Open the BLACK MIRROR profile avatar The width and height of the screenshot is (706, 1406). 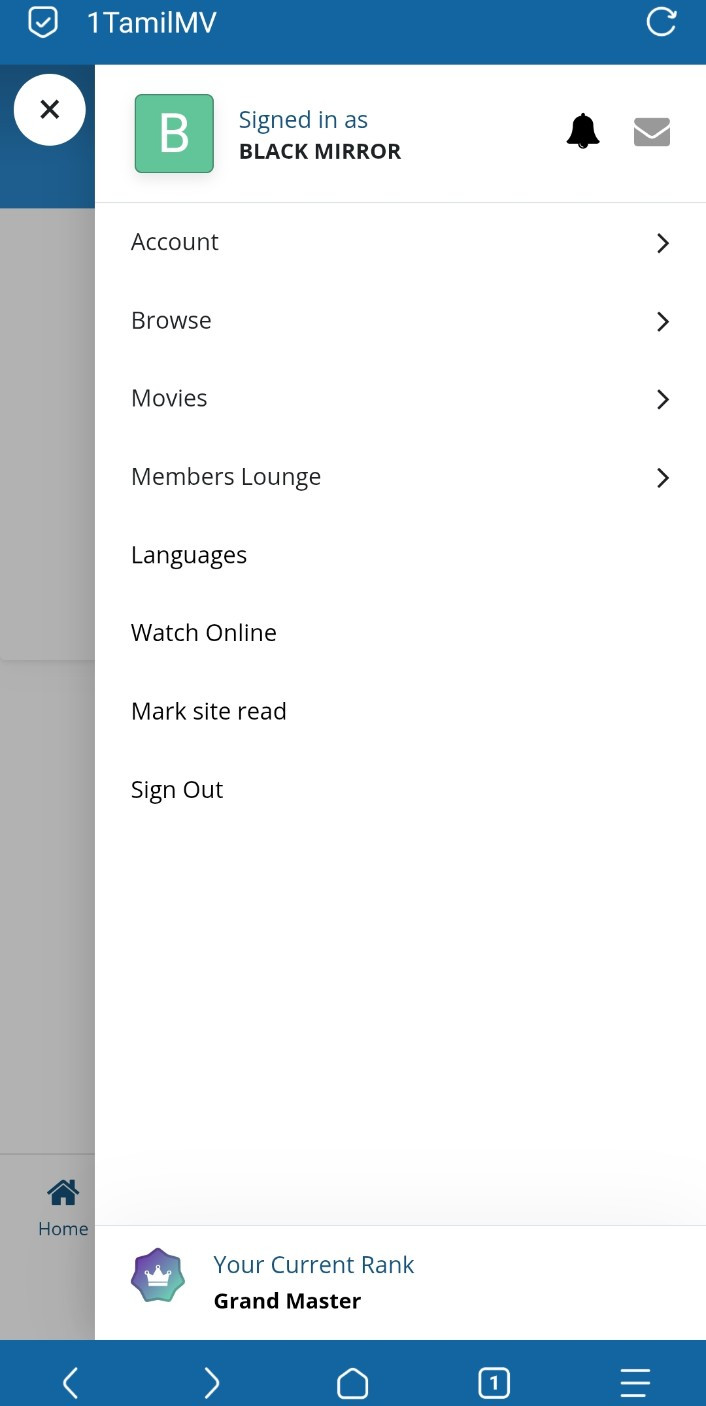[174, 133]
